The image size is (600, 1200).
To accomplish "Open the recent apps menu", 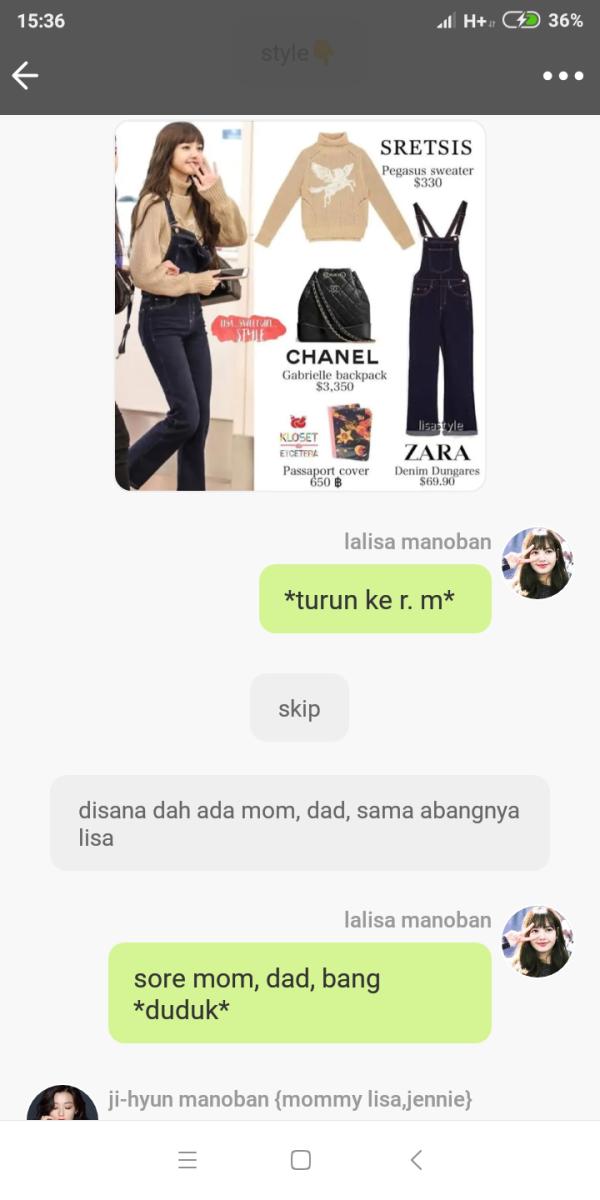I will point(187,1160).
